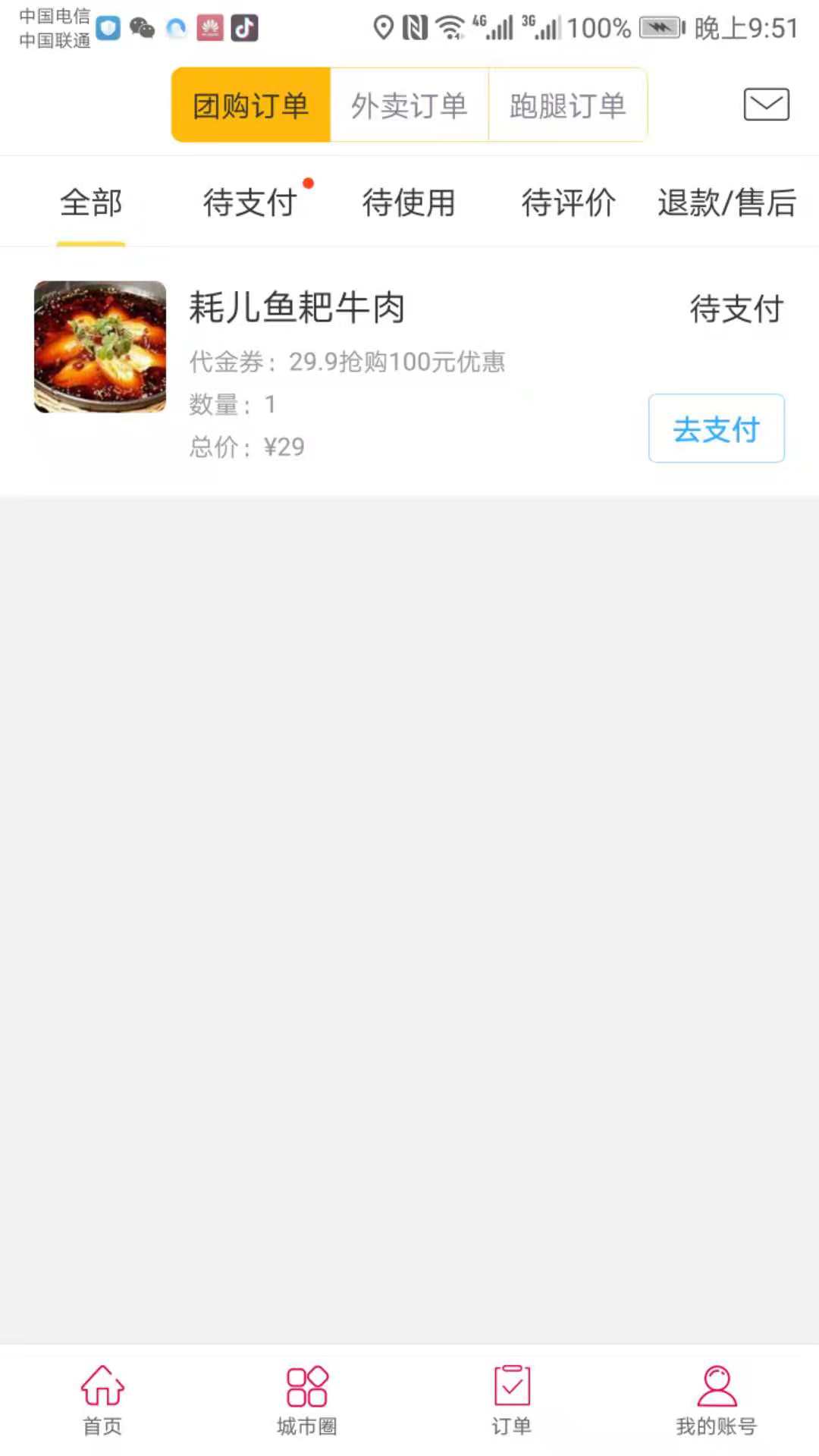Switch to 跑腿订单 orders
The width and height of the screenshot is (819, 1456).
(x=568, y=105)
